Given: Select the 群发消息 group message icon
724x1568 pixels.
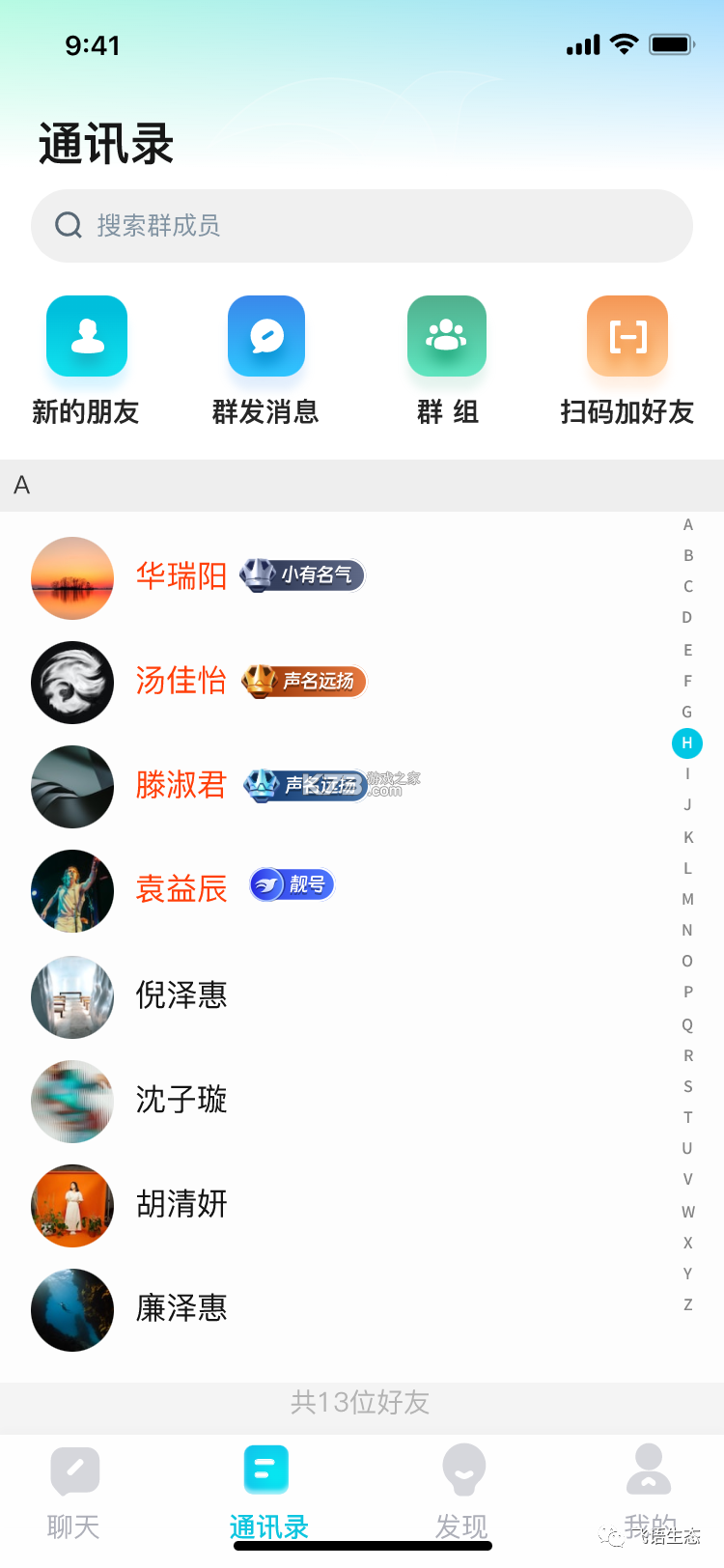Looking at the screenshot, I should pyautogui.click(x=266, y=336).
